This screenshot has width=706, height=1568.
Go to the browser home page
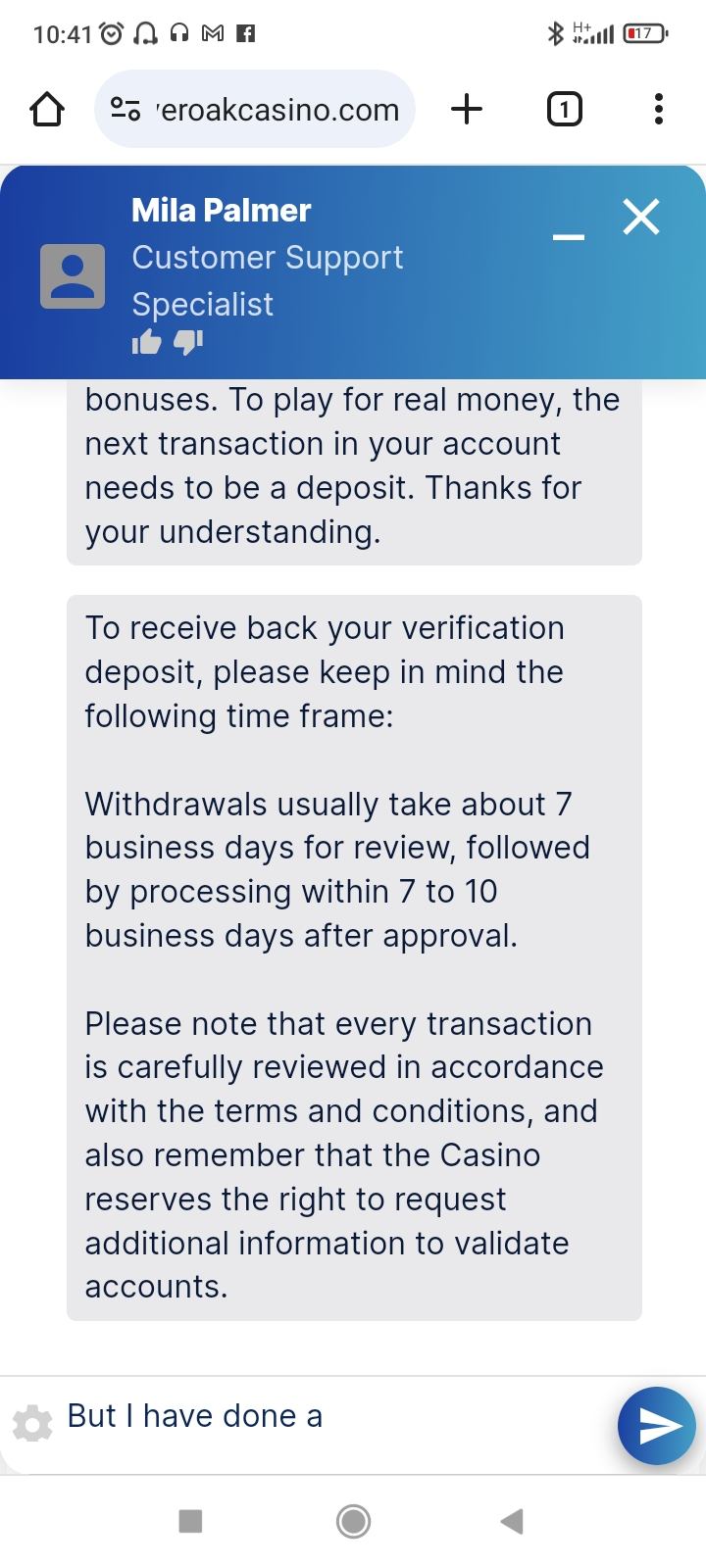click(47, 110)
